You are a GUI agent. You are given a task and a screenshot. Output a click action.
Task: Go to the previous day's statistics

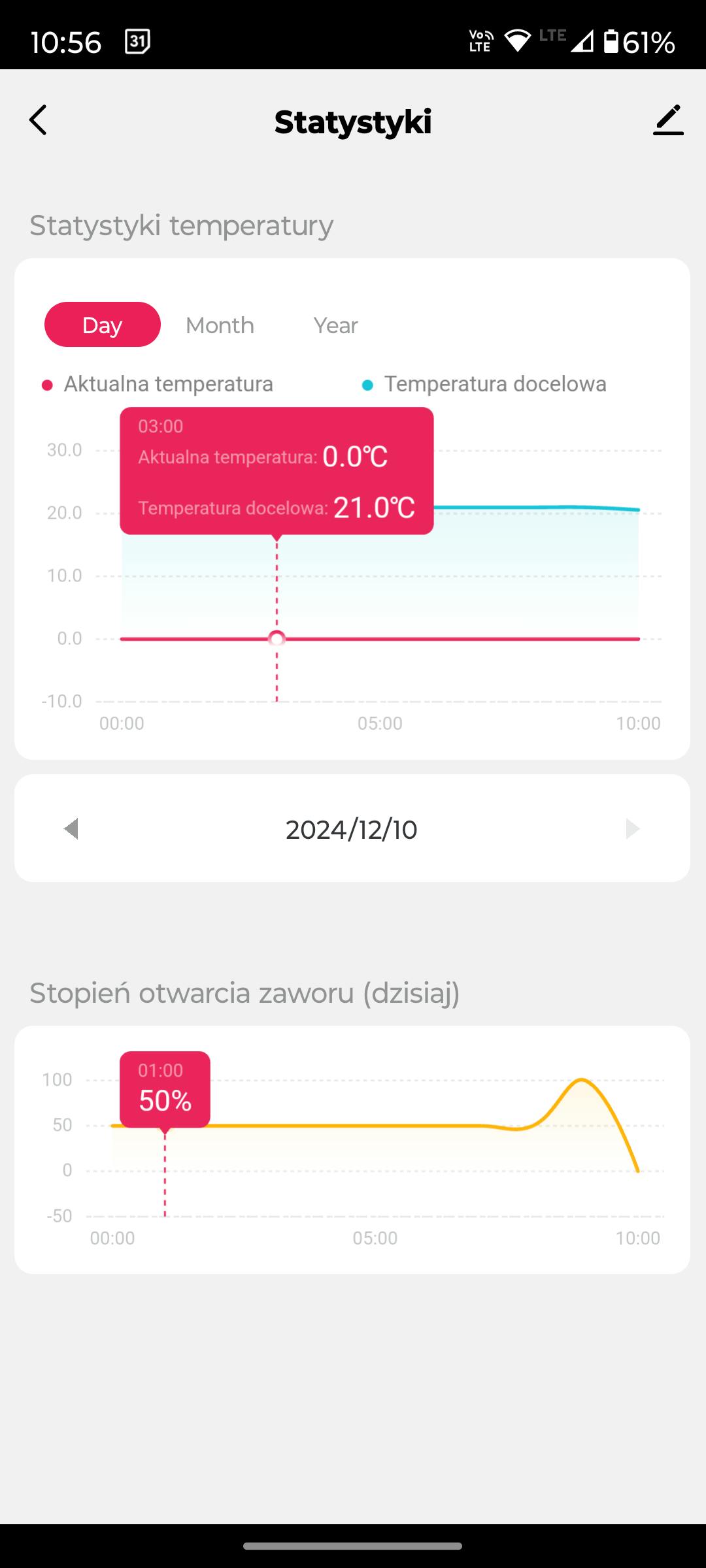pyautogui.click(x=71, y=829)
